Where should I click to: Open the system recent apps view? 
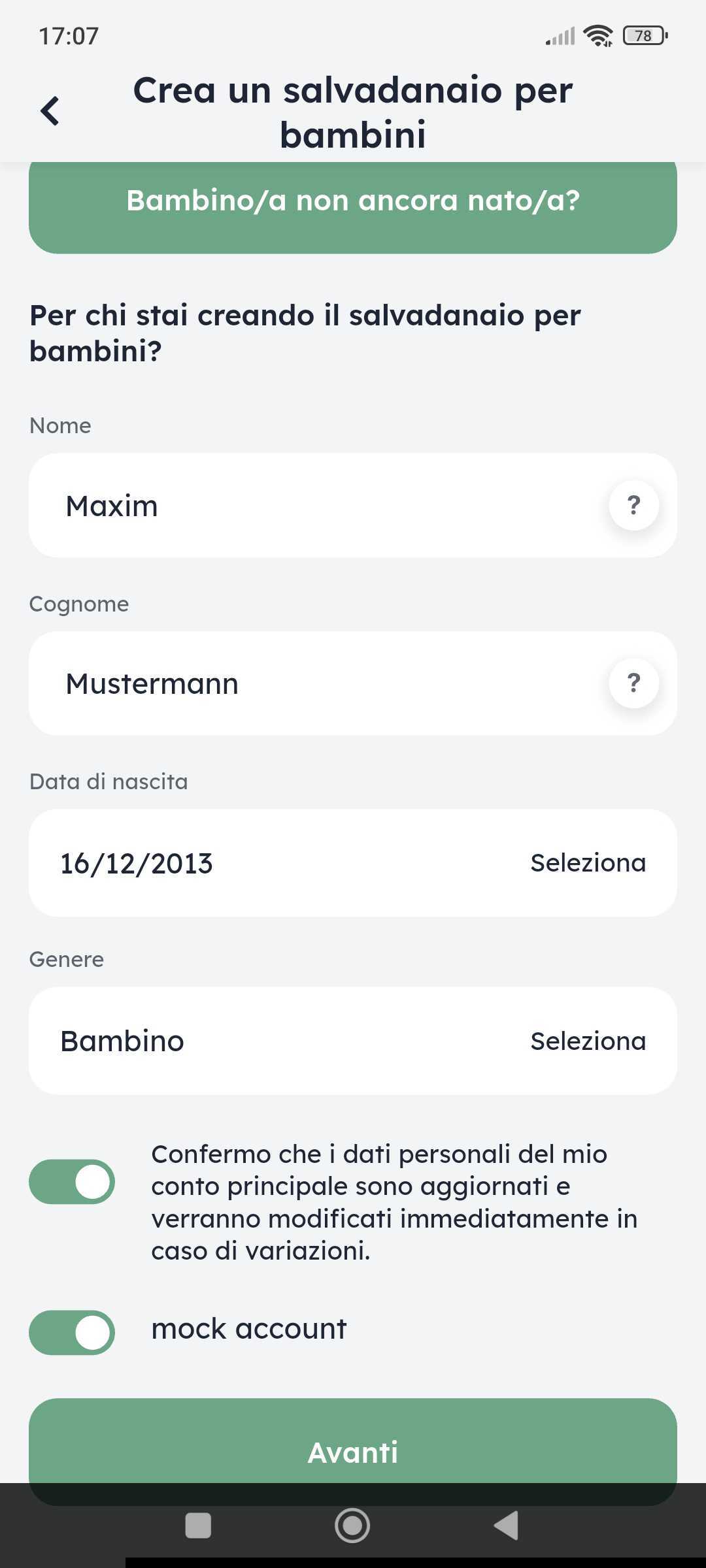(x=198, y=1526)
